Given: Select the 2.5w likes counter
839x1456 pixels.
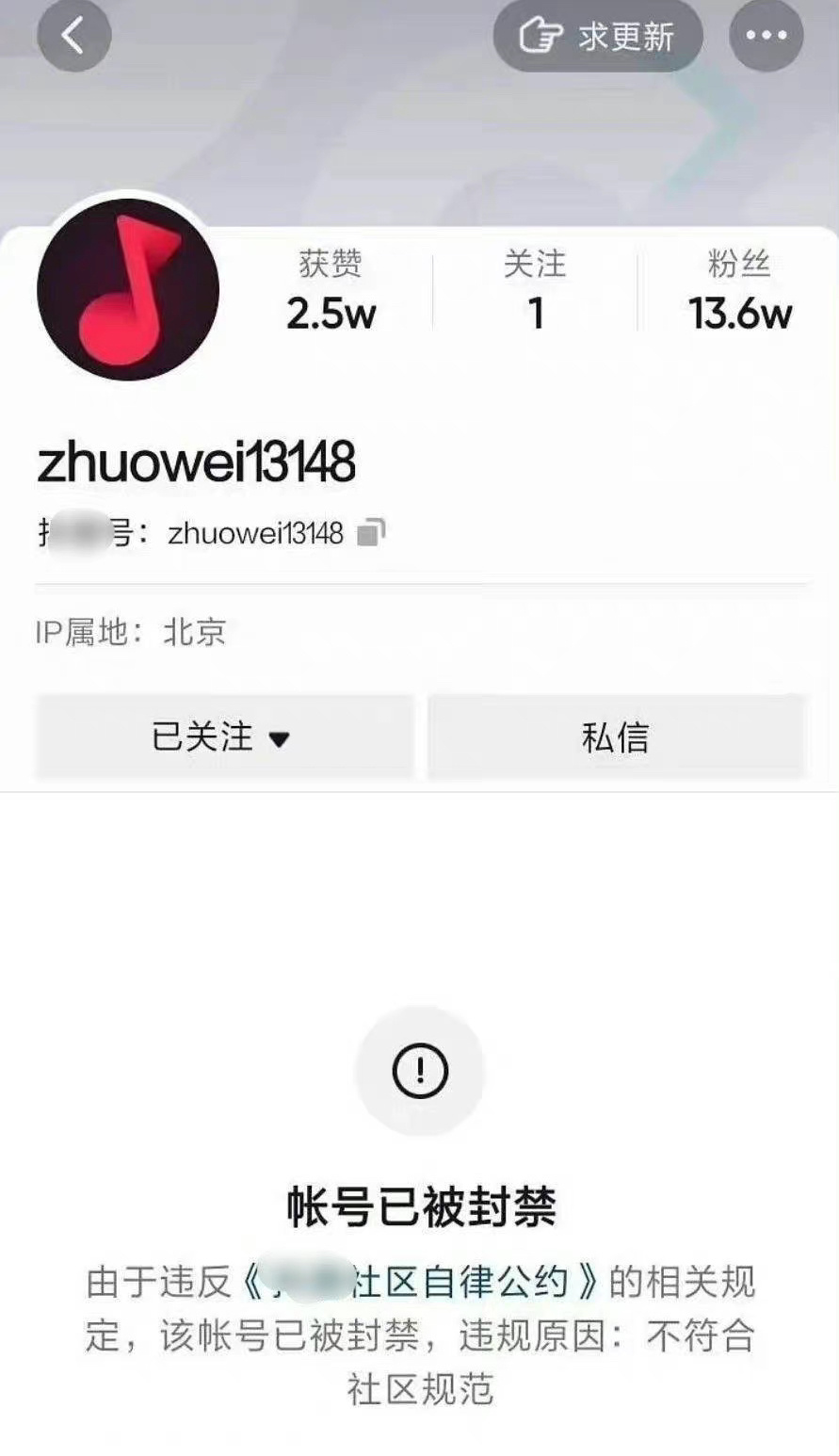Looking at the screenshot, I should pos(331,315).
